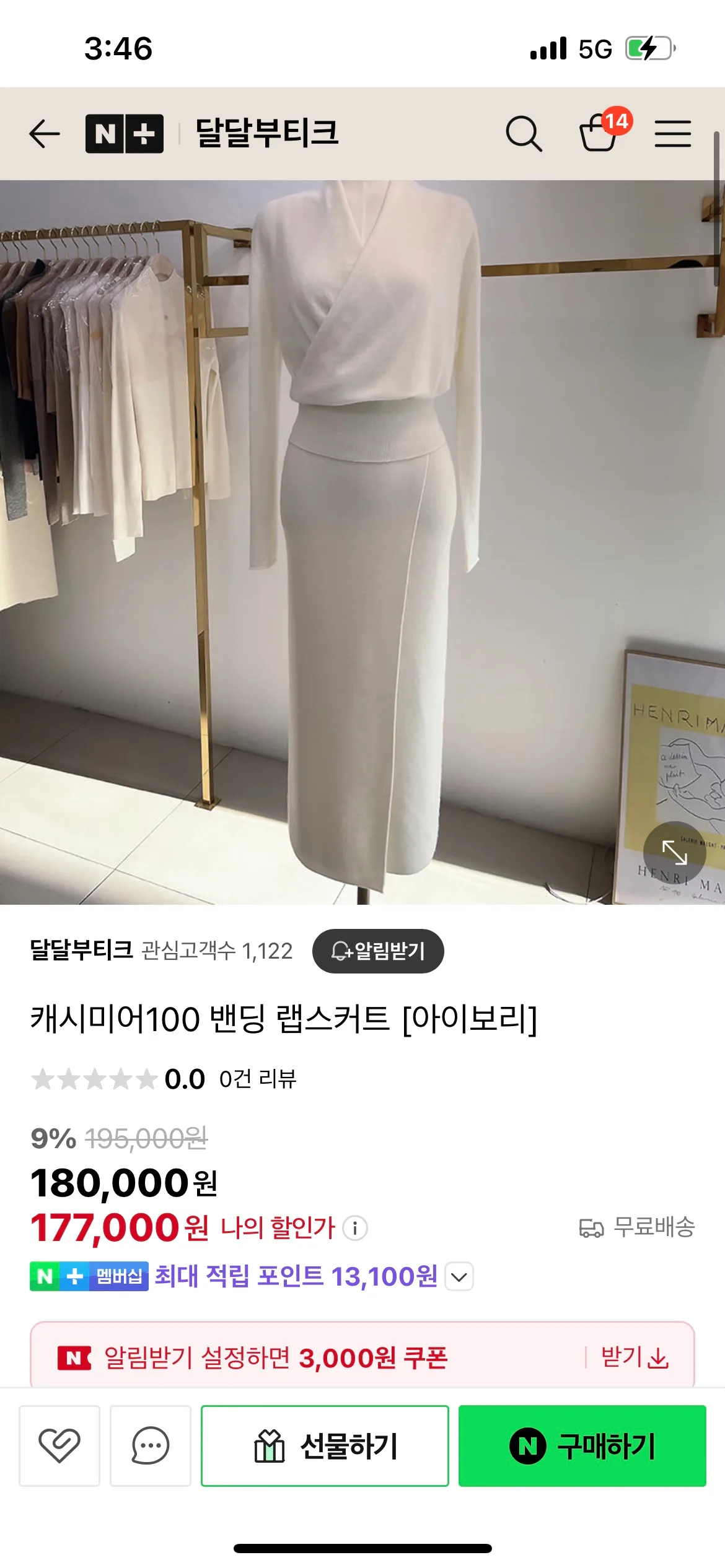Image resolution: width=725 pixels, height=1568 pixels.
Task: Open the chat inquiry speech-bubble icon
Action: coord(150,1445)
